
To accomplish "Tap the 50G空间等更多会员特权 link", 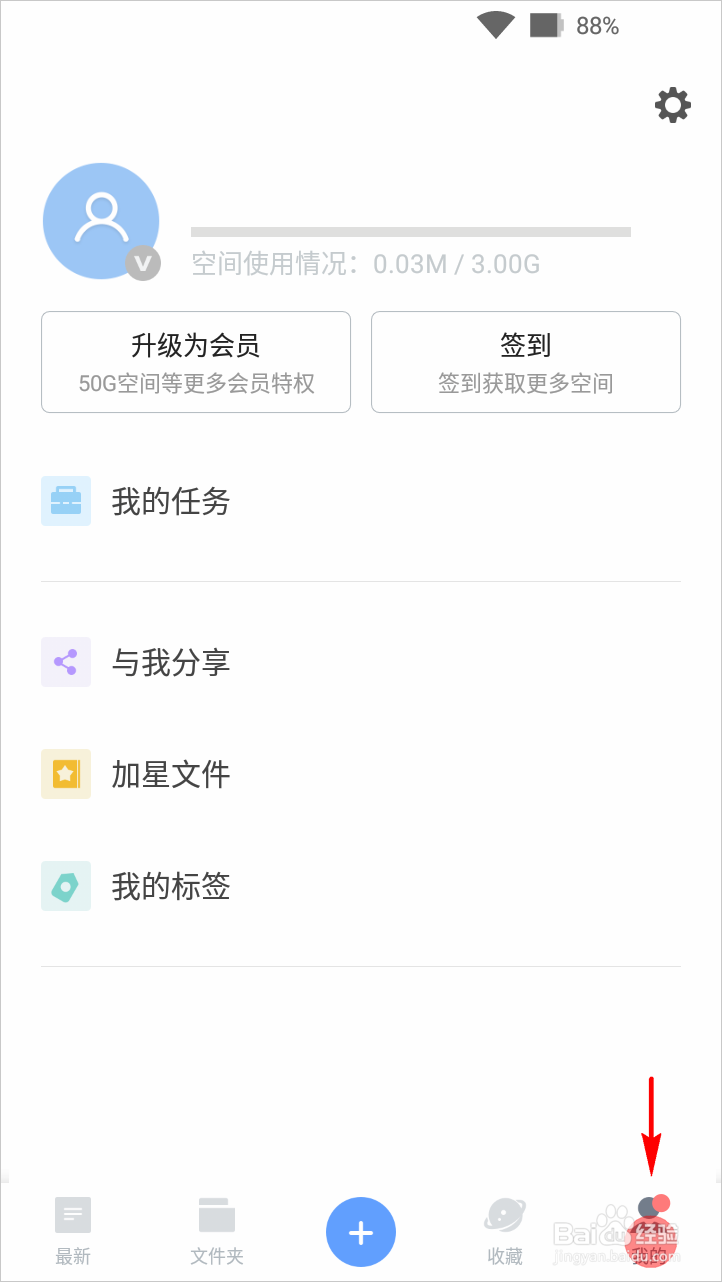I will point(195,384).
